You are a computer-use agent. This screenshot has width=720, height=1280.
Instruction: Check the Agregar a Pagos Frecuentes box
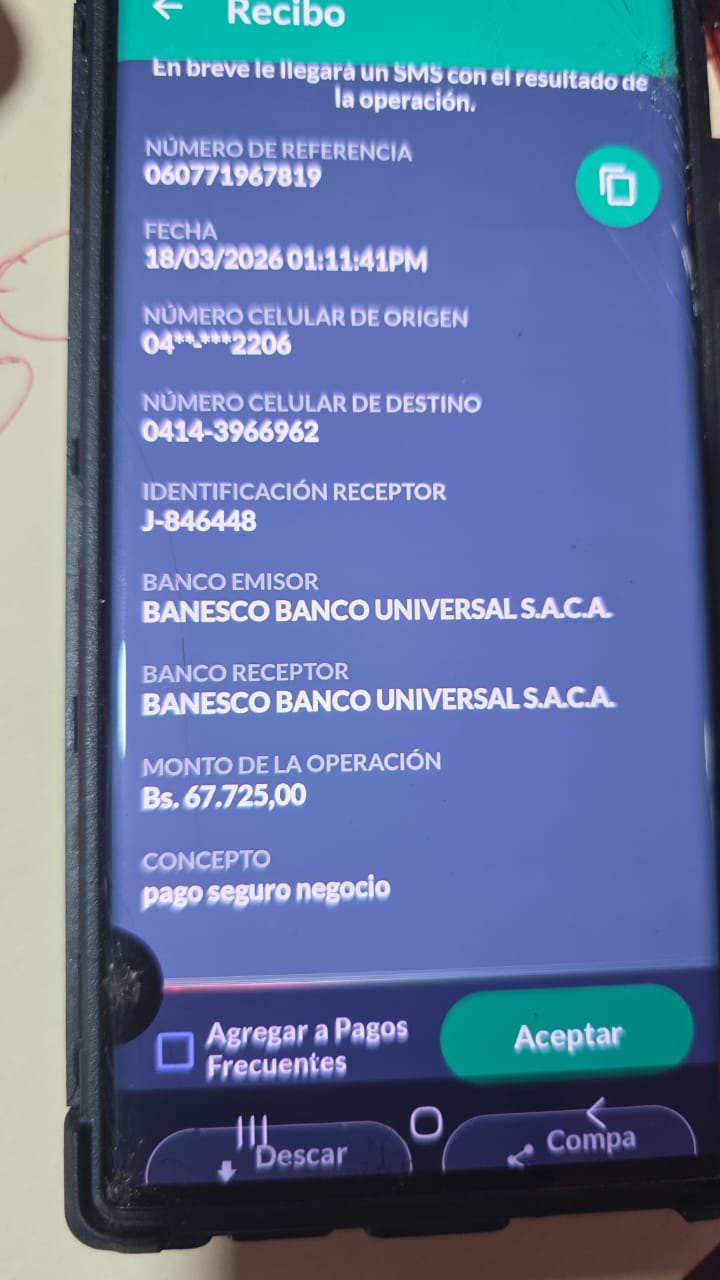[176, 1051]
